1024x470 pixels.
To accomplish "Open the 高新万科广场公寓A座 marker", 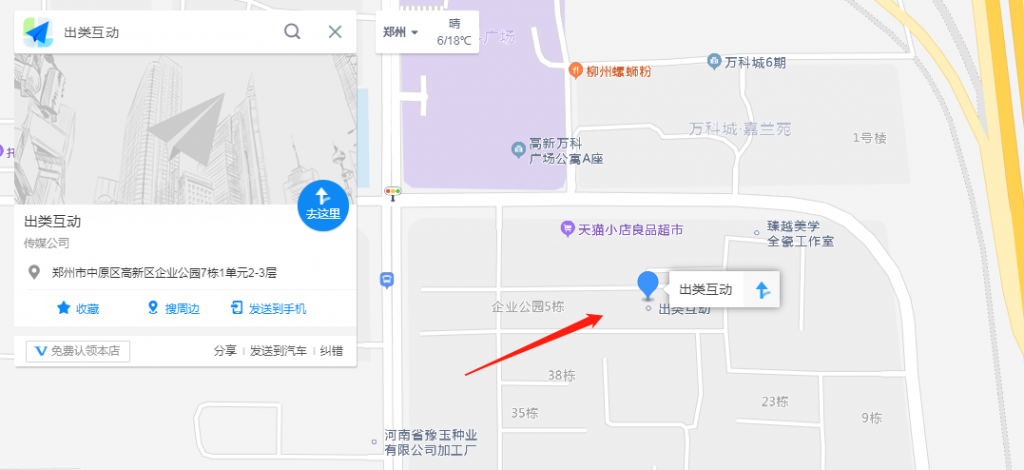I will click(518, 151).
